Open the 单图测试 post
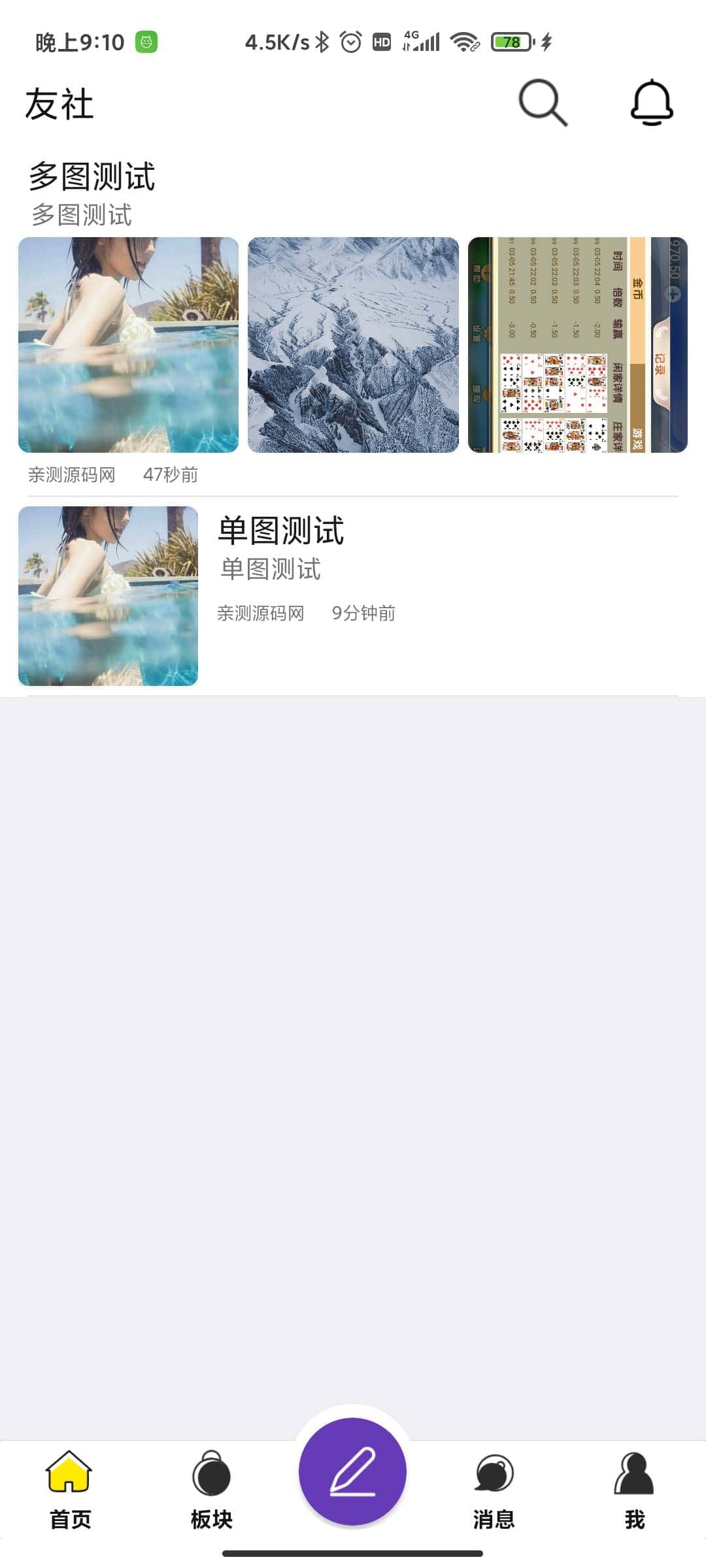The image size is (706, 1568). (x=281, y=531)
